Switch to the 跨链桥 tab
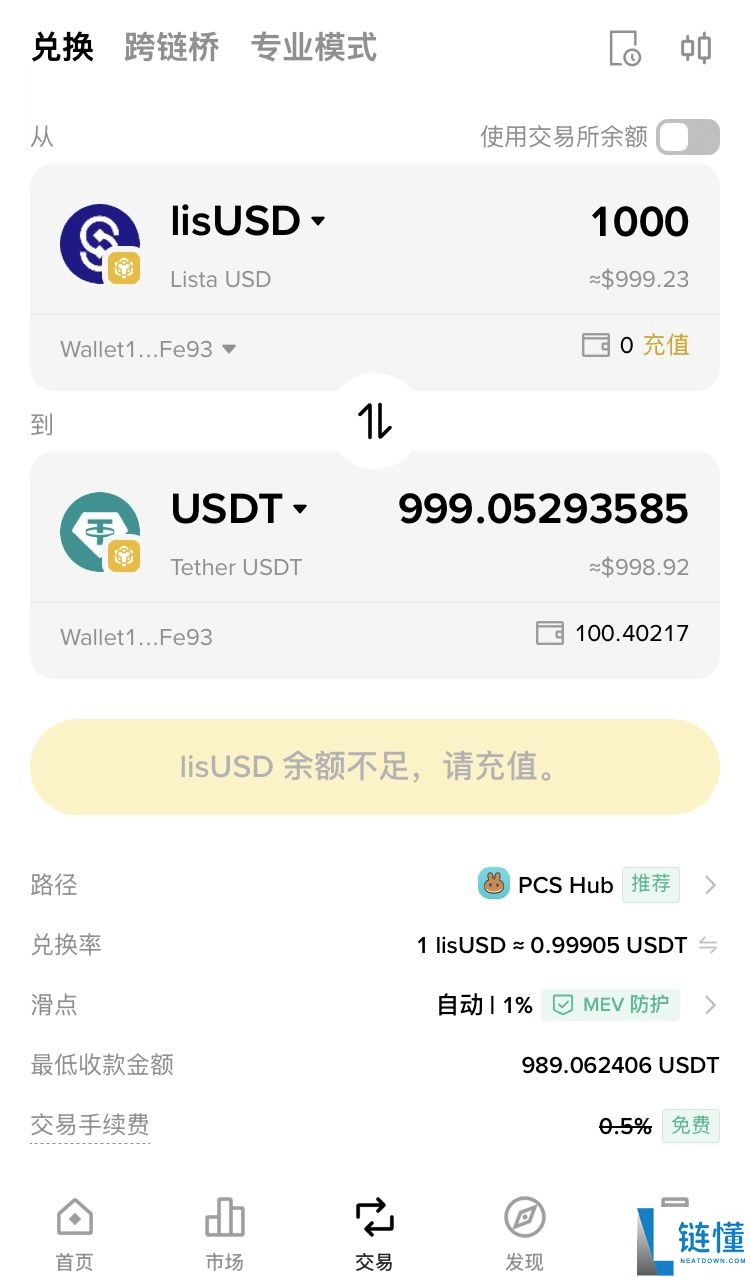Viewport: 750px width, 1277px height. pos(171,47)
